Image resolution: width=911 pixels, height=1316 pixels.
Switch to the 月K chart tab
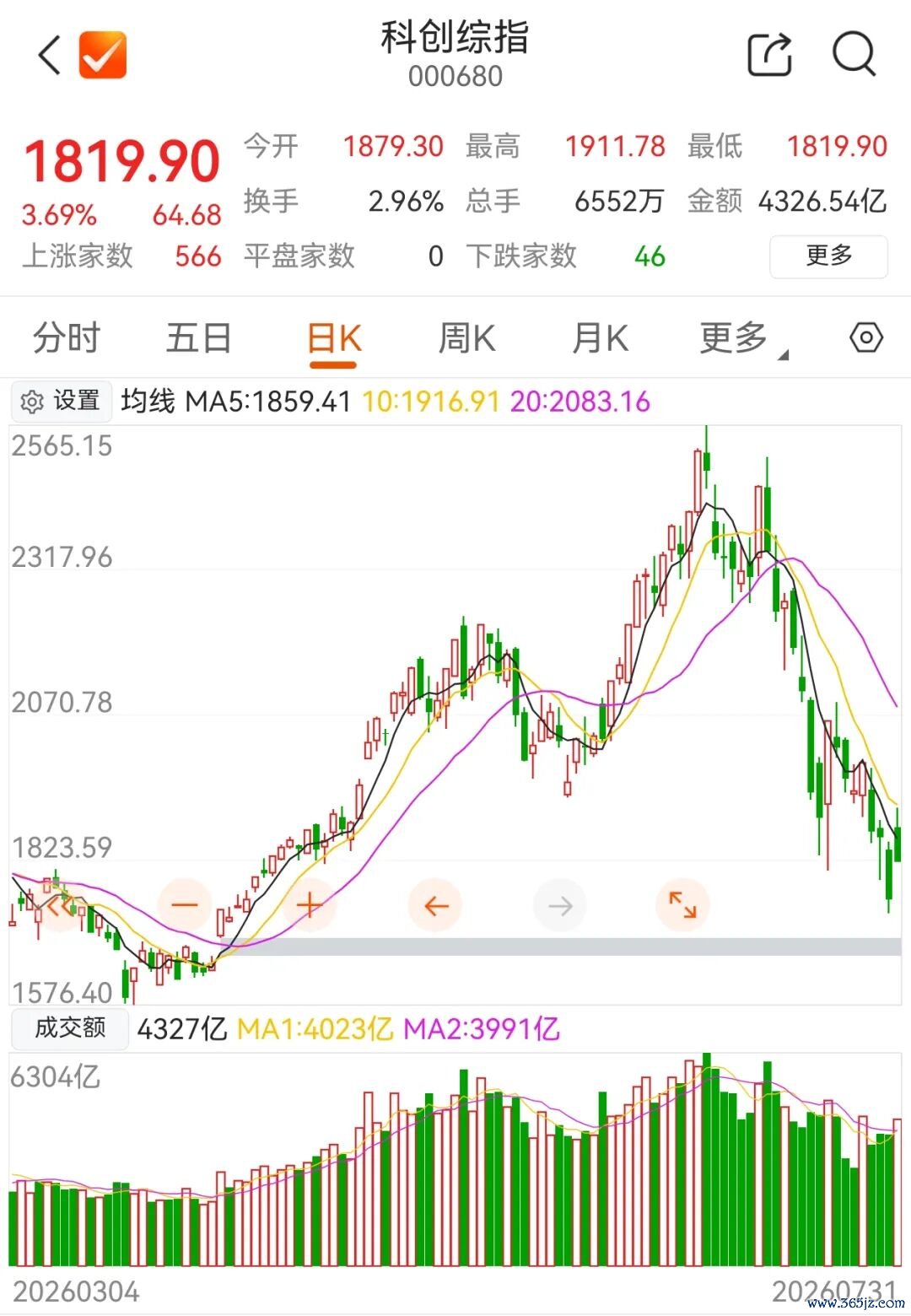click(x=600, y=338)
